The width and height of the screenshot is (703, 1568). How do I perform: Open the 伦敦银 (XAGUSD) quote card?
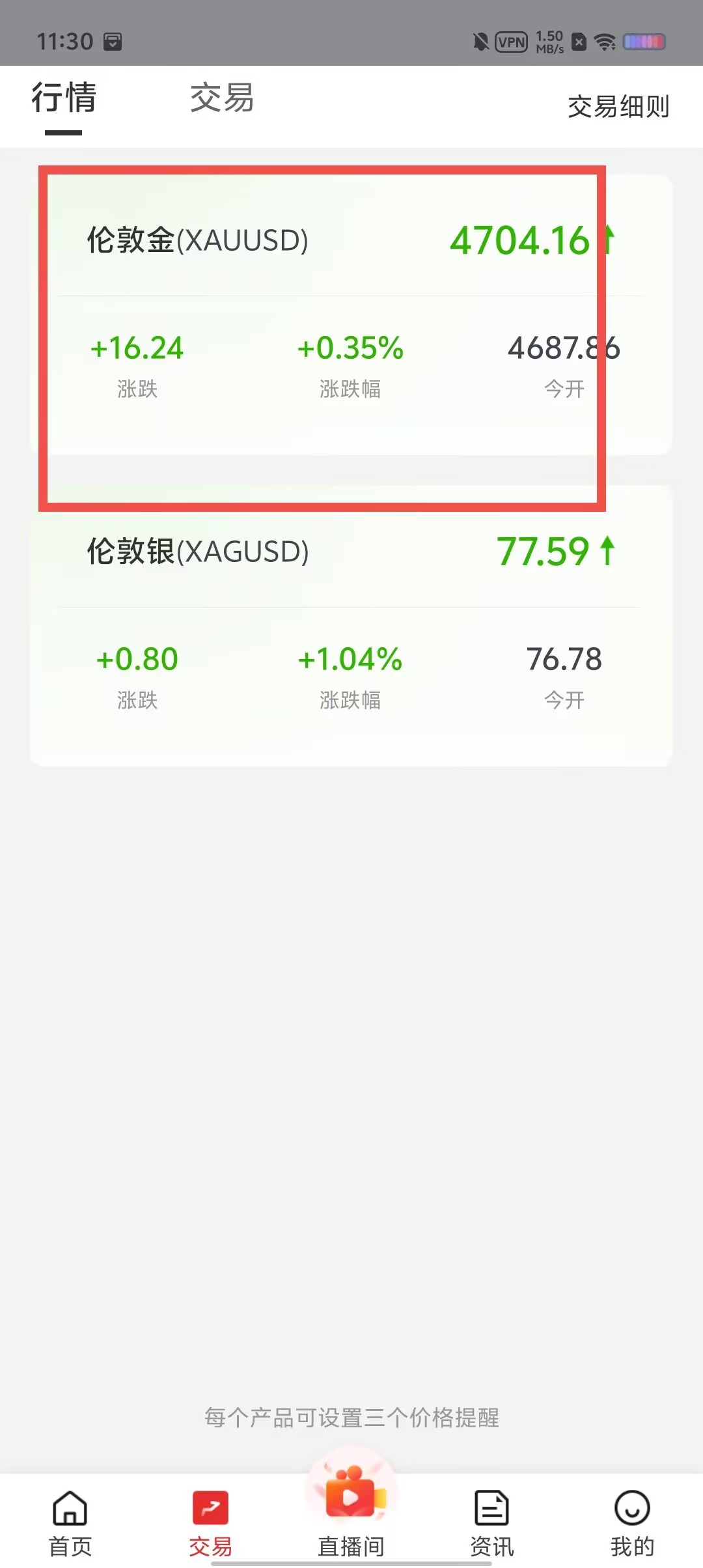(351, 626)
